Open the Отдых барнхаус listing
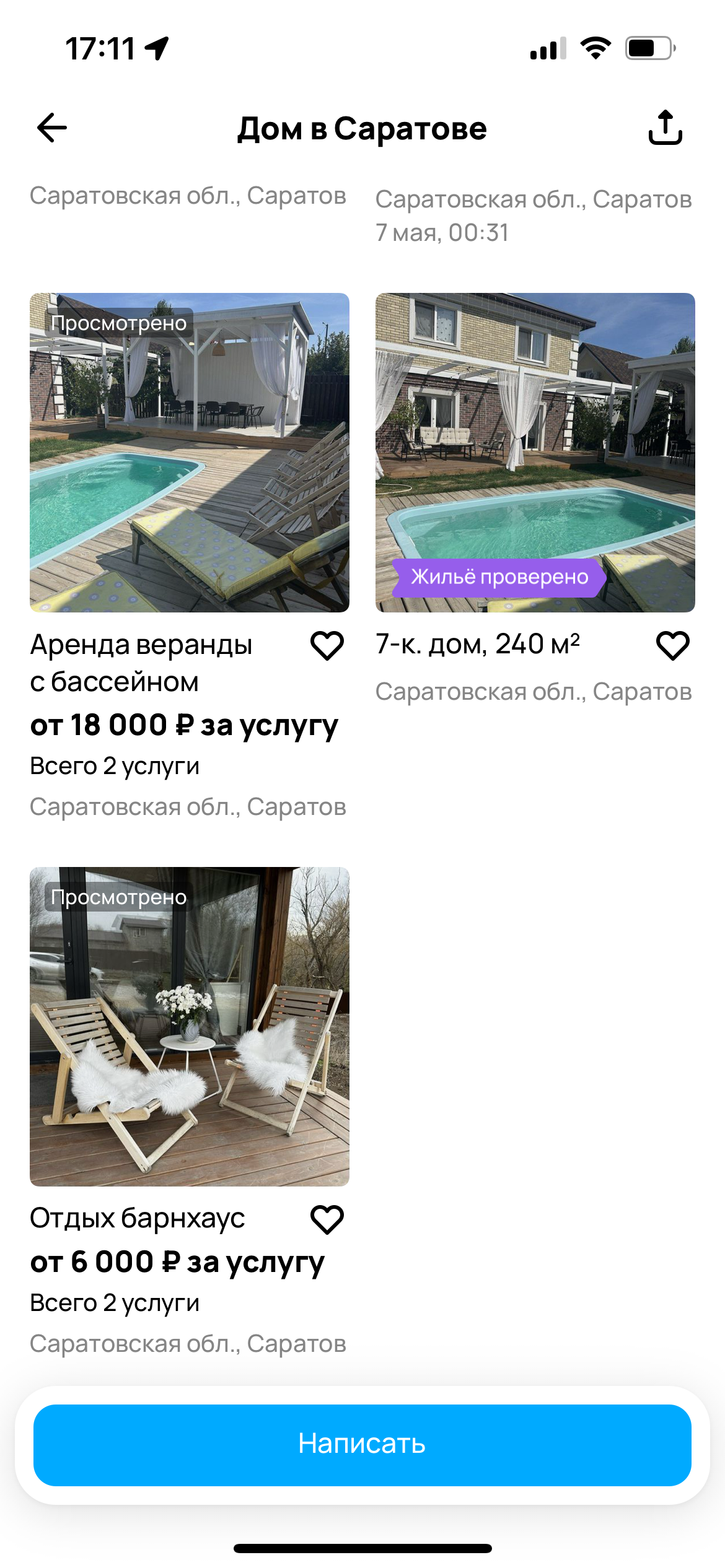The image size is (725, 1568). (189, 1026)
